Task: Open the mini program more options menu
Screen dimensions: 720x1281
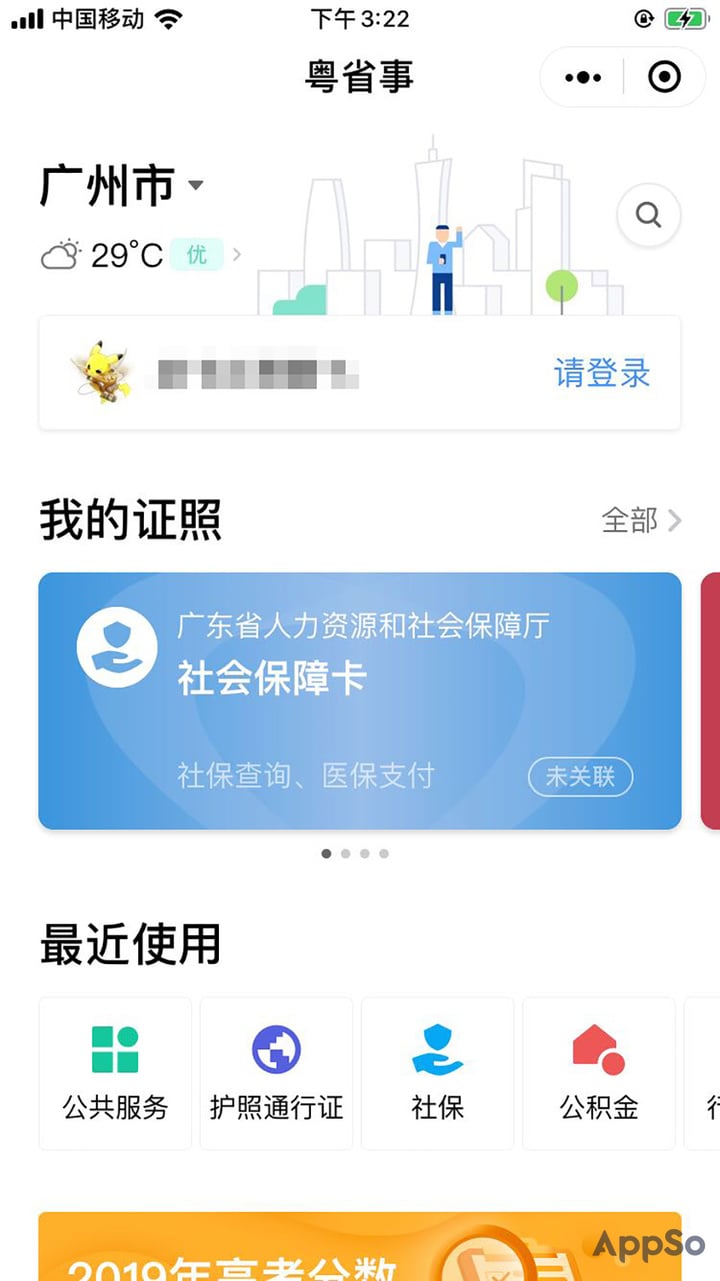Action: (x=583, y=77)
